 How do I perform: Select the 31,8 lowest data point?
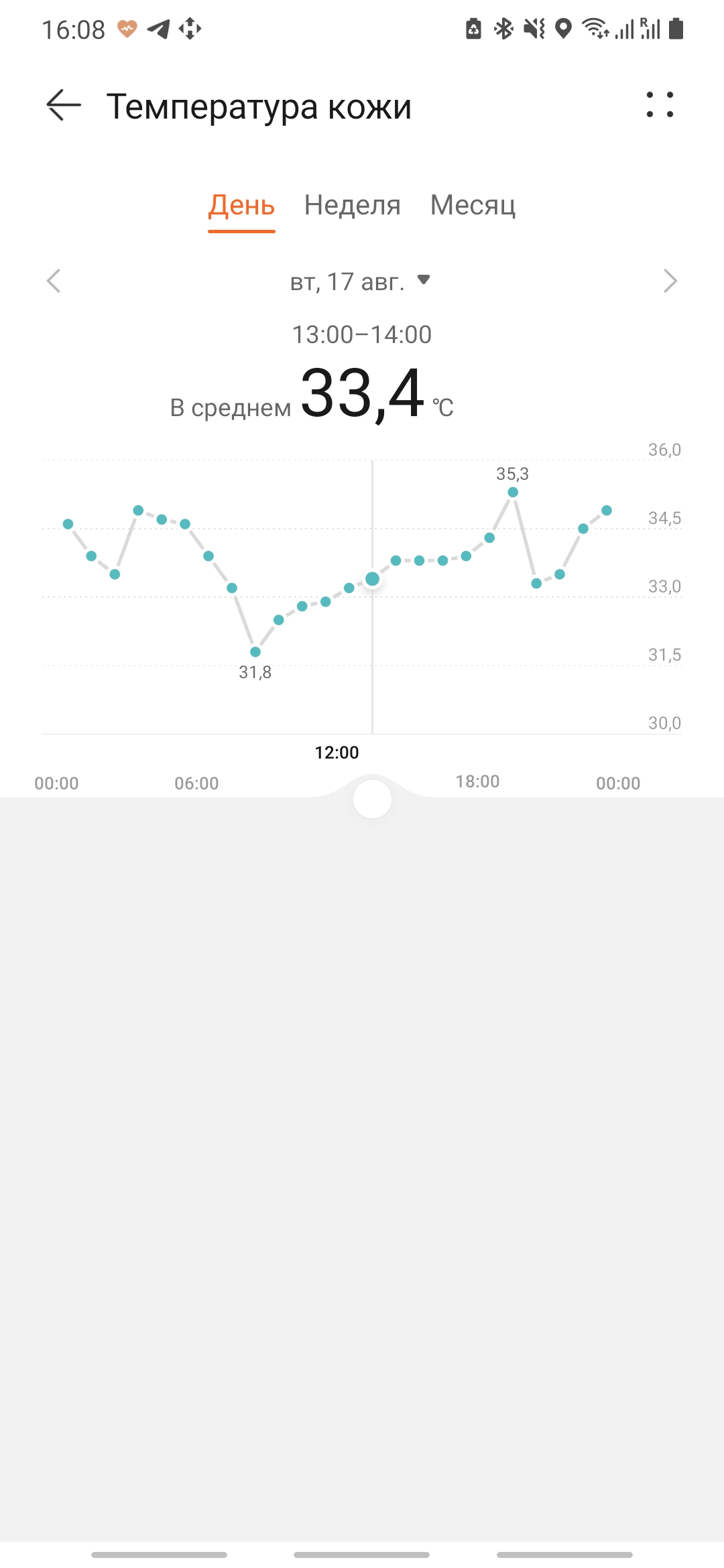tap(255, 652)
